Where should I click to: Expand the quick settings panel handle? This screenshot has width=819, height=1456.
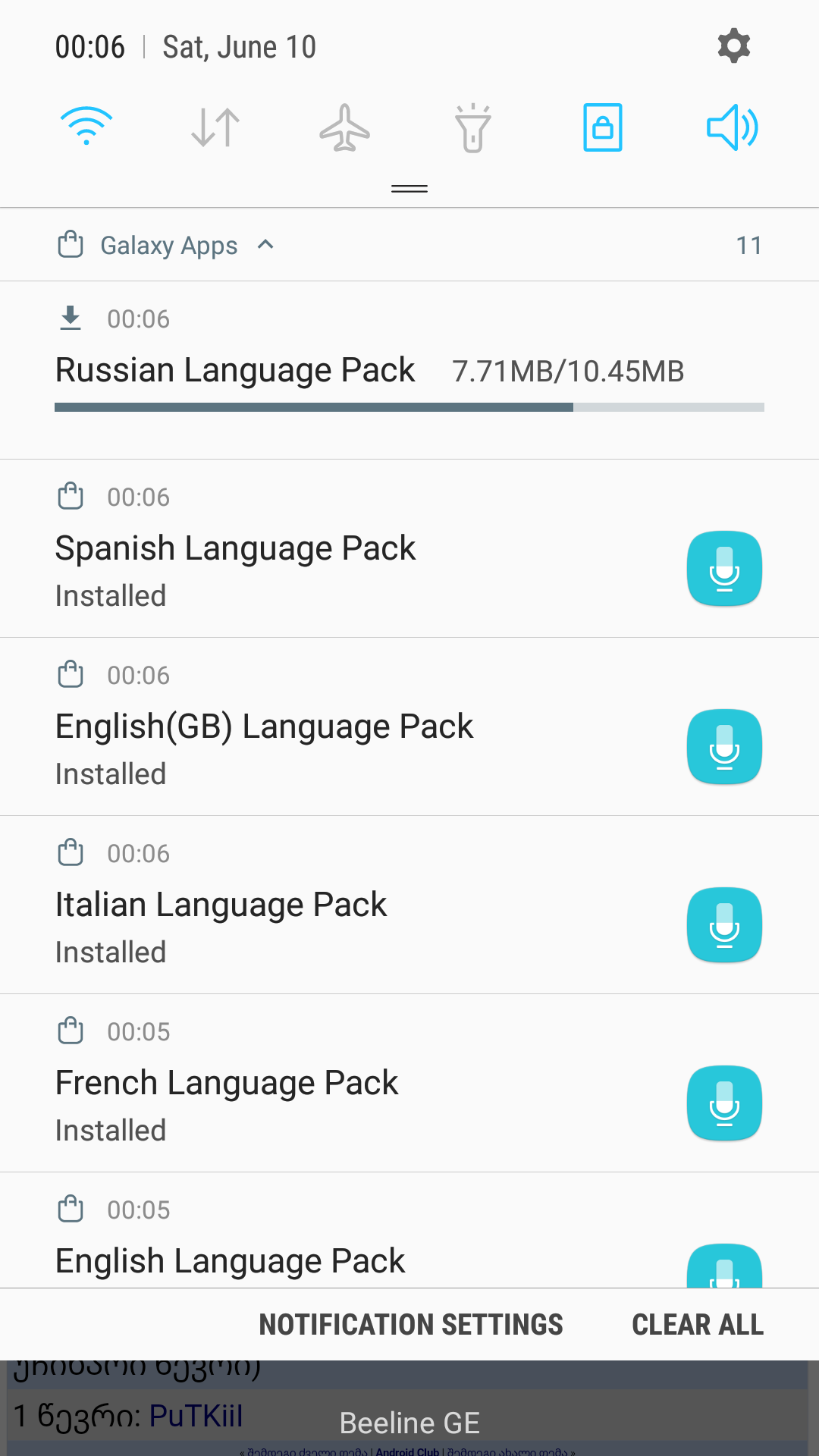coord(409,189)
